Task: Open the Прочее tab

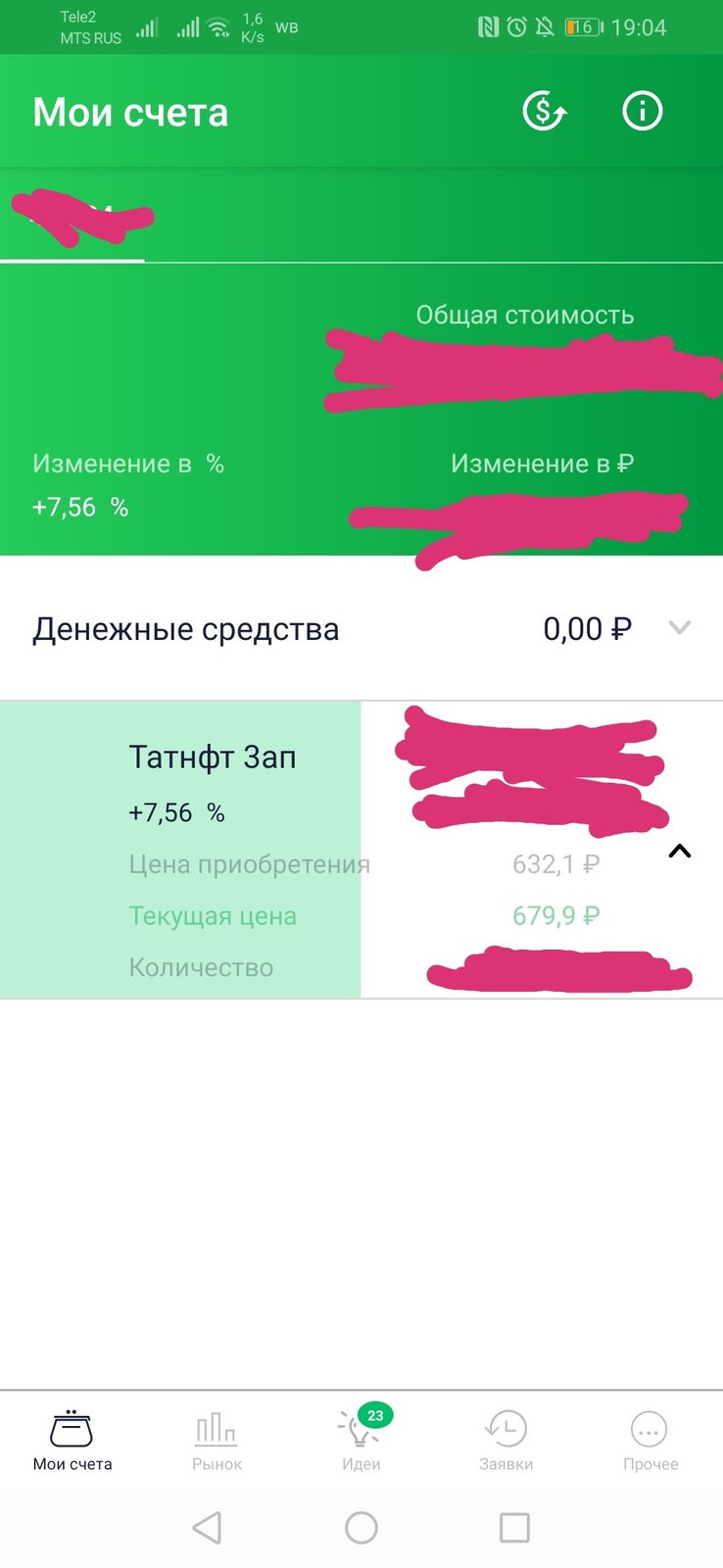Action: (651, 1441)
